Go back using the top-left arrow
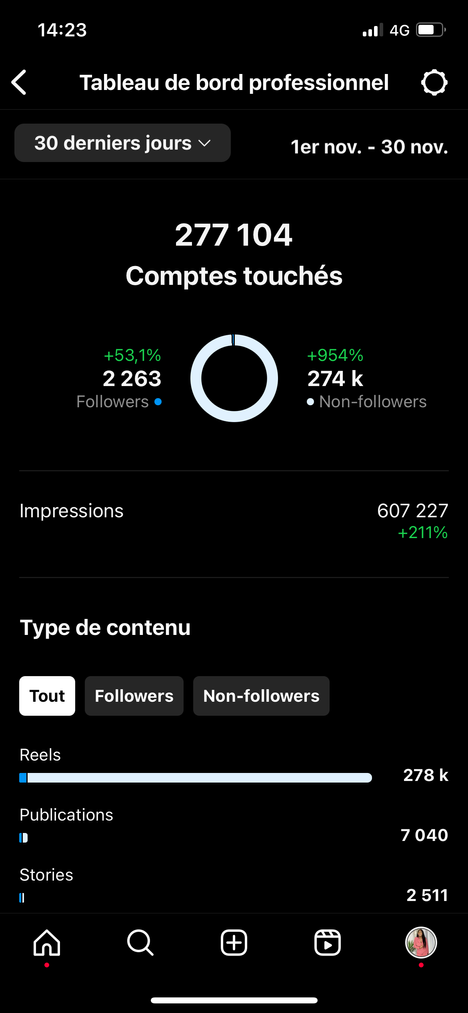 tap(19, 83)
